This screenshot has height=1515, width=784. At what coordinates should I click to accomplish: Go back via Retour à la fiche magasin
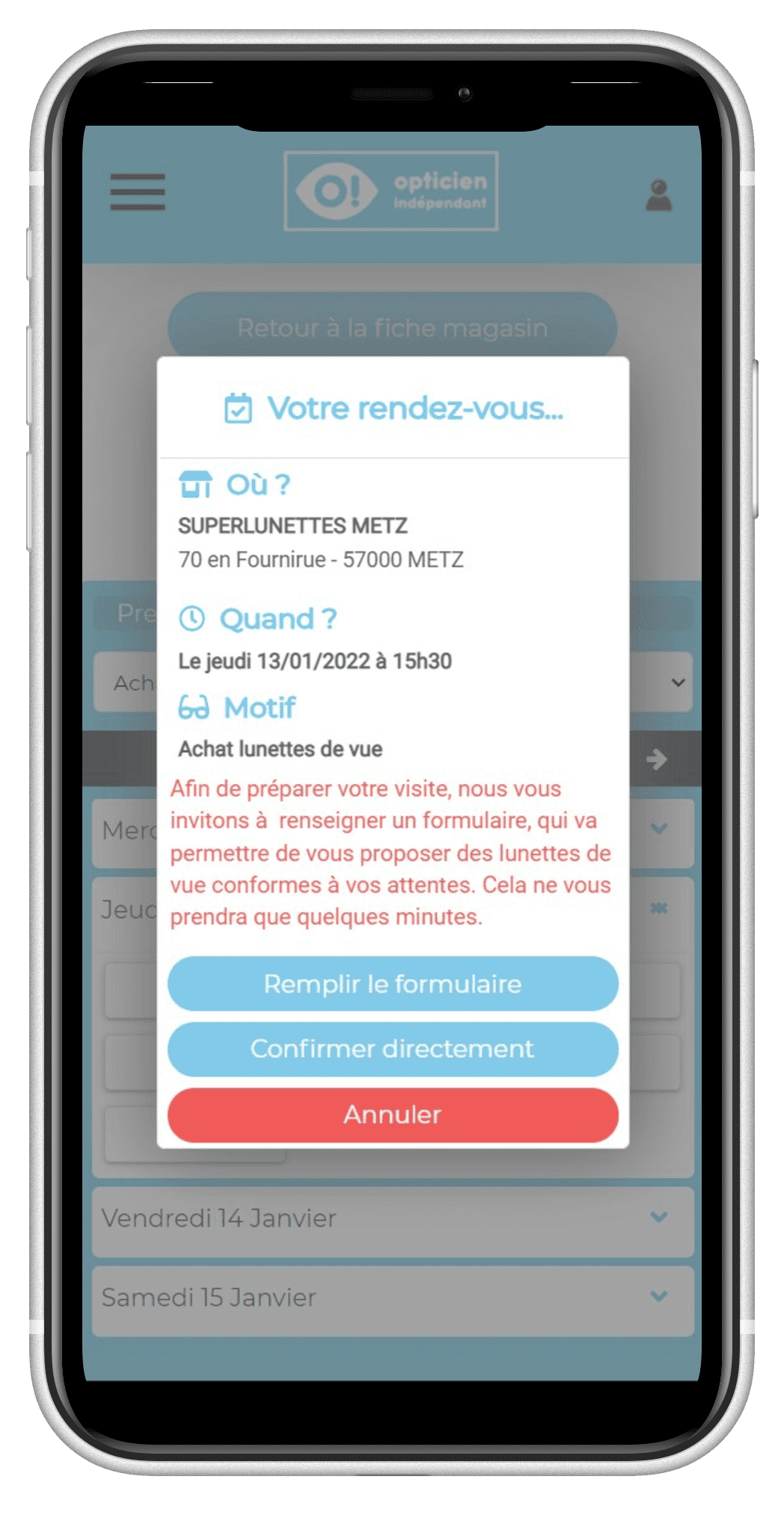(x=393, y=327)
